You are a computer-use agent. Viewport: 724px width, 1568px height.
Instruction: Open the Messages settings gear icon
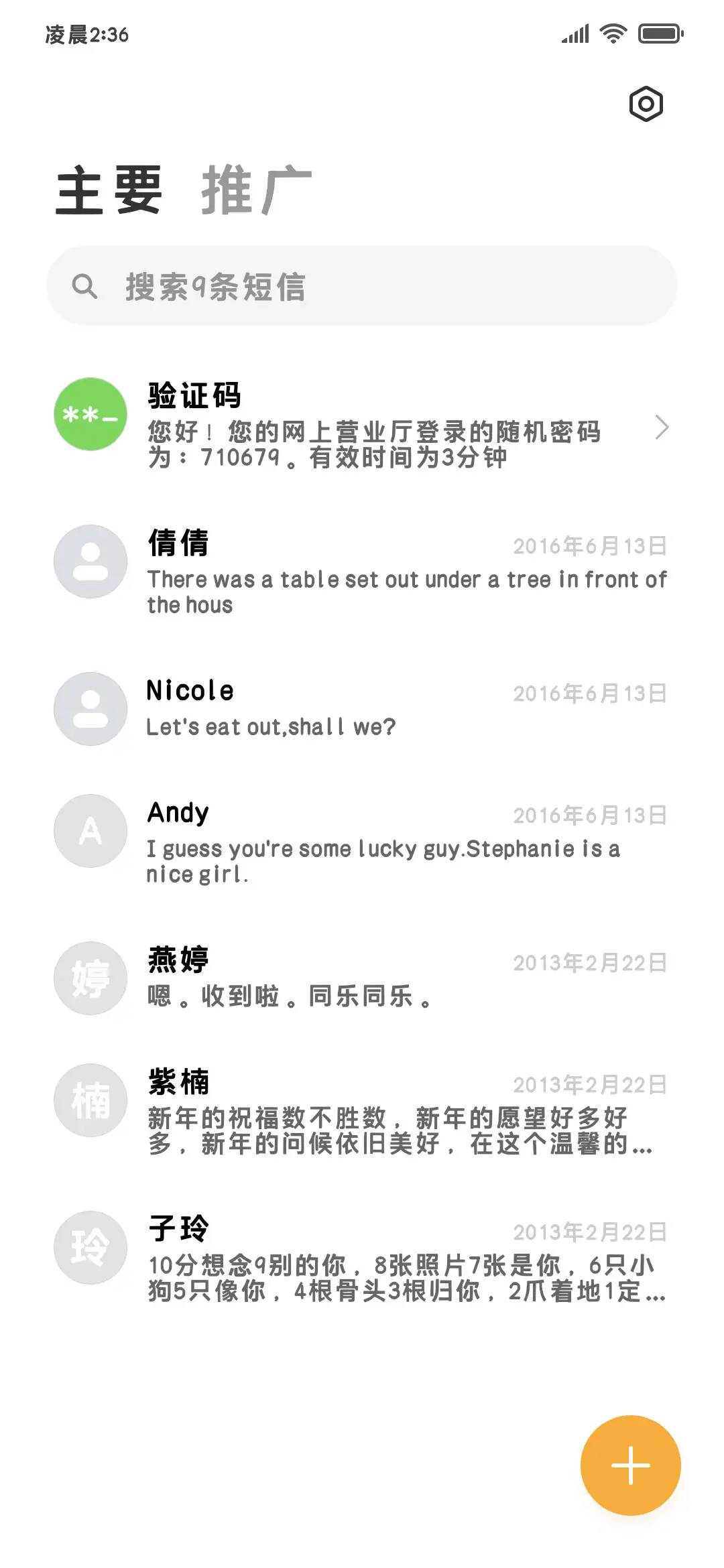click(x=646, y=104)
